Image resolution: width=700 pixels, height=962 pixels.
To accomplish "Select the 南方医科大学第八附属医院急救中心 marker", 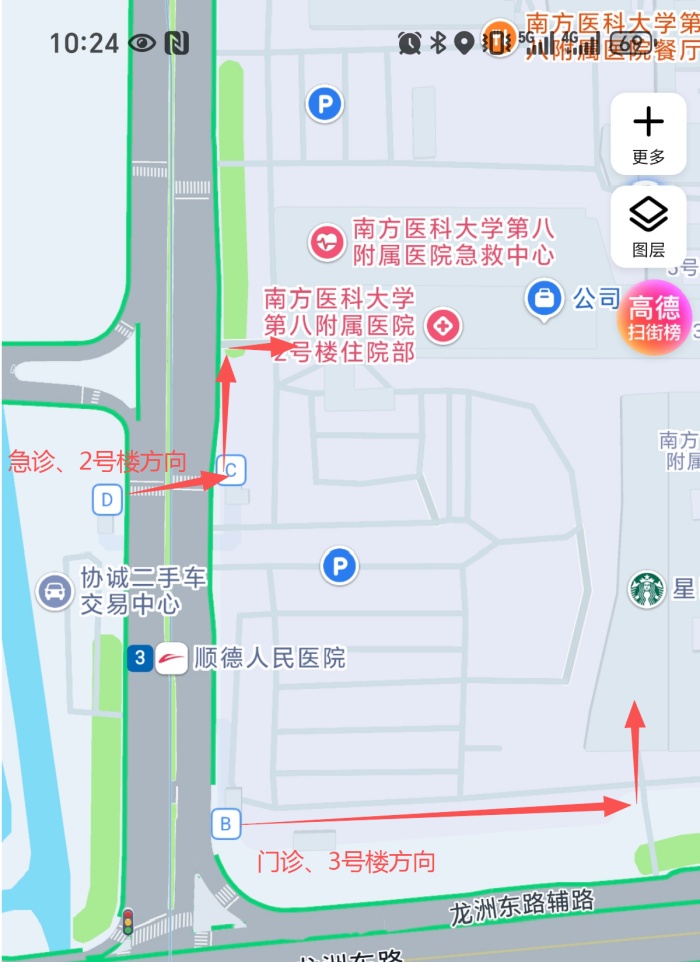I will [326, 242].
